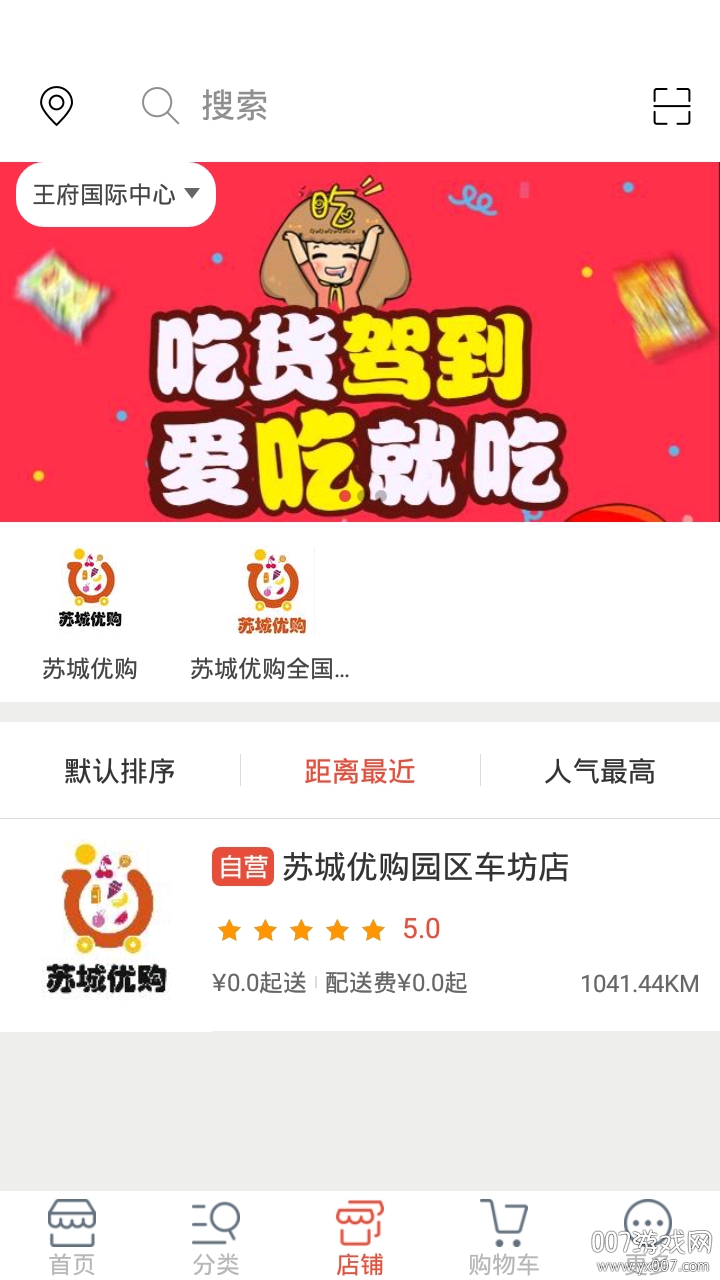Open the more tab with chat bubble icon
The width and height of the screenshot is (720, 1280).
(648, 1237)
